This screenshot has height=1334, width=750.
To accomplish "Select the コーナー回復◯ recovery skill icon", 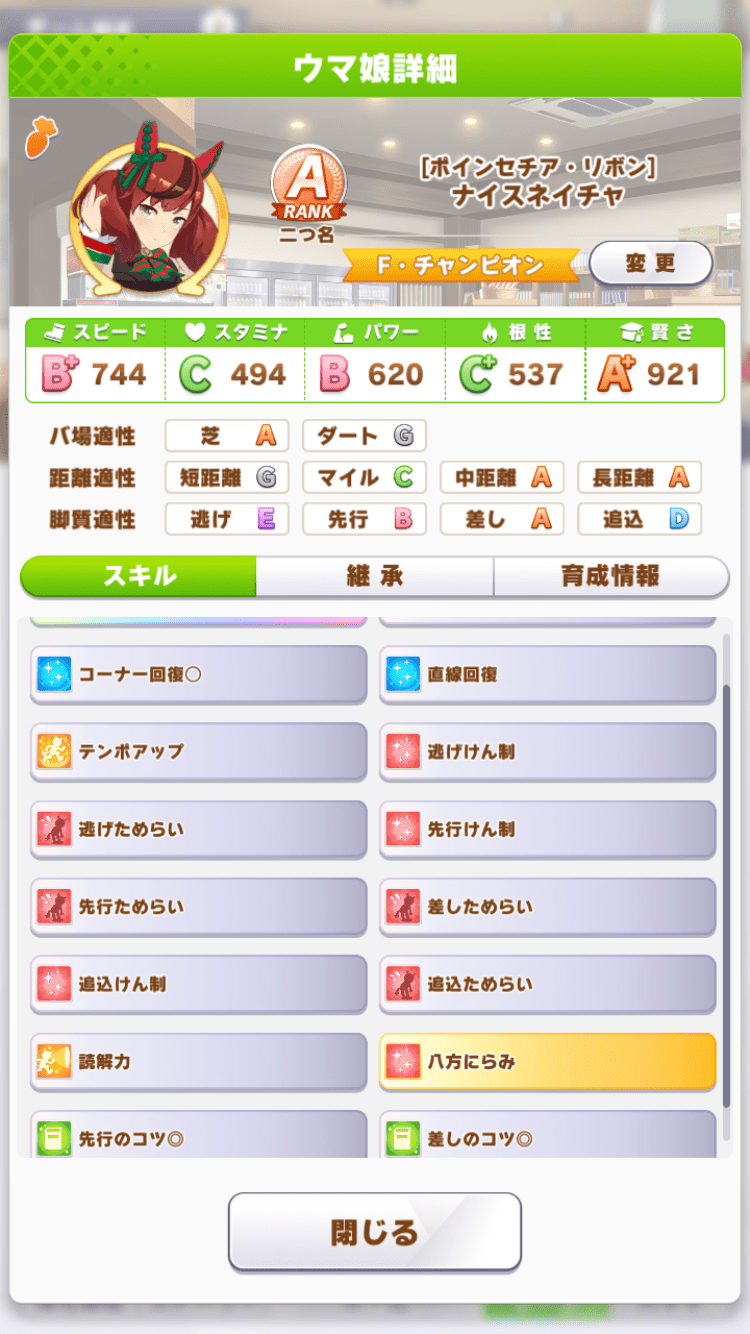I will [x=52, y=676].
